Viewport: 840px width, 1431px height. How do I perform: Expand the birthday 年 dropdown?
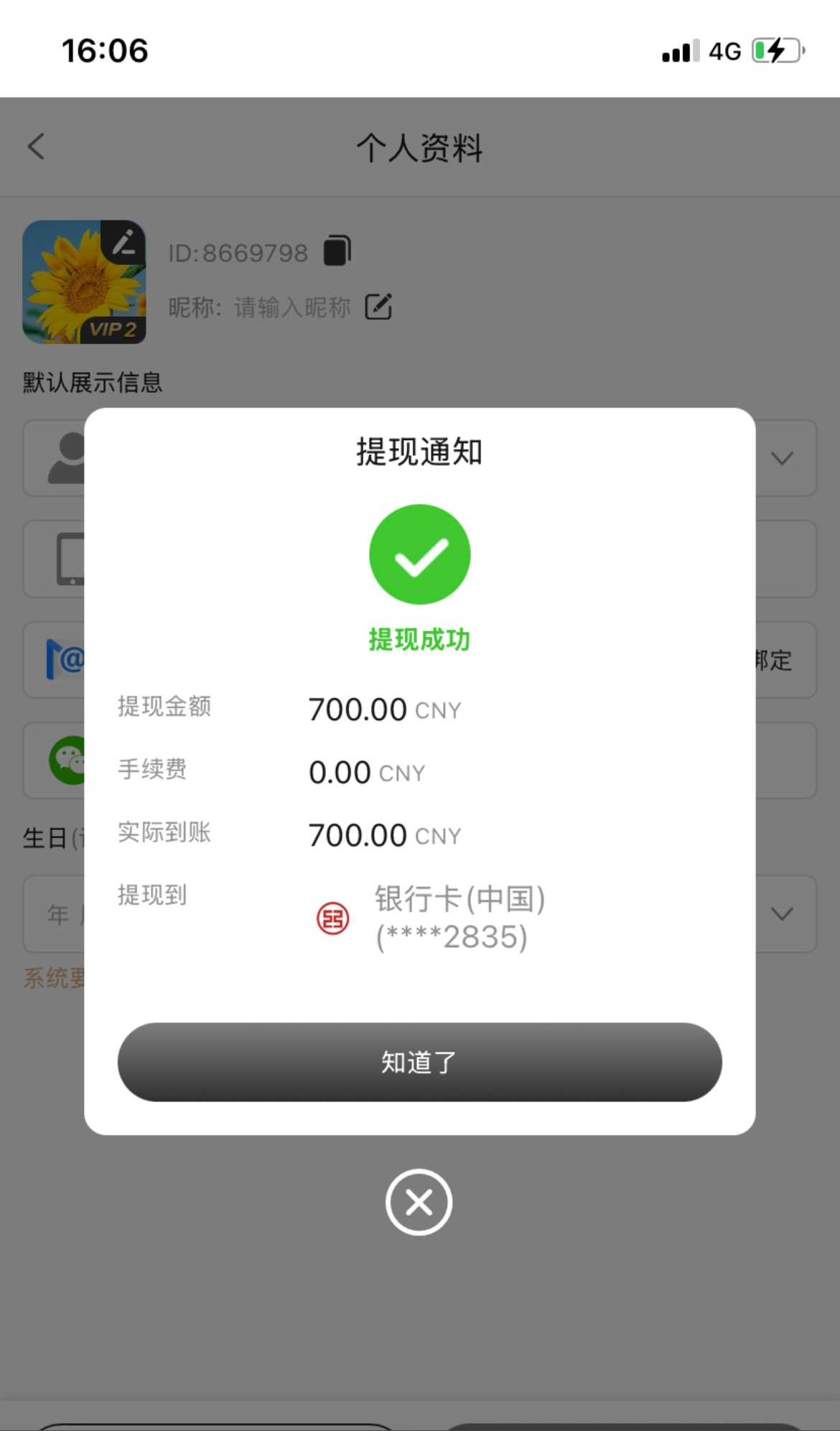point(783,913)
